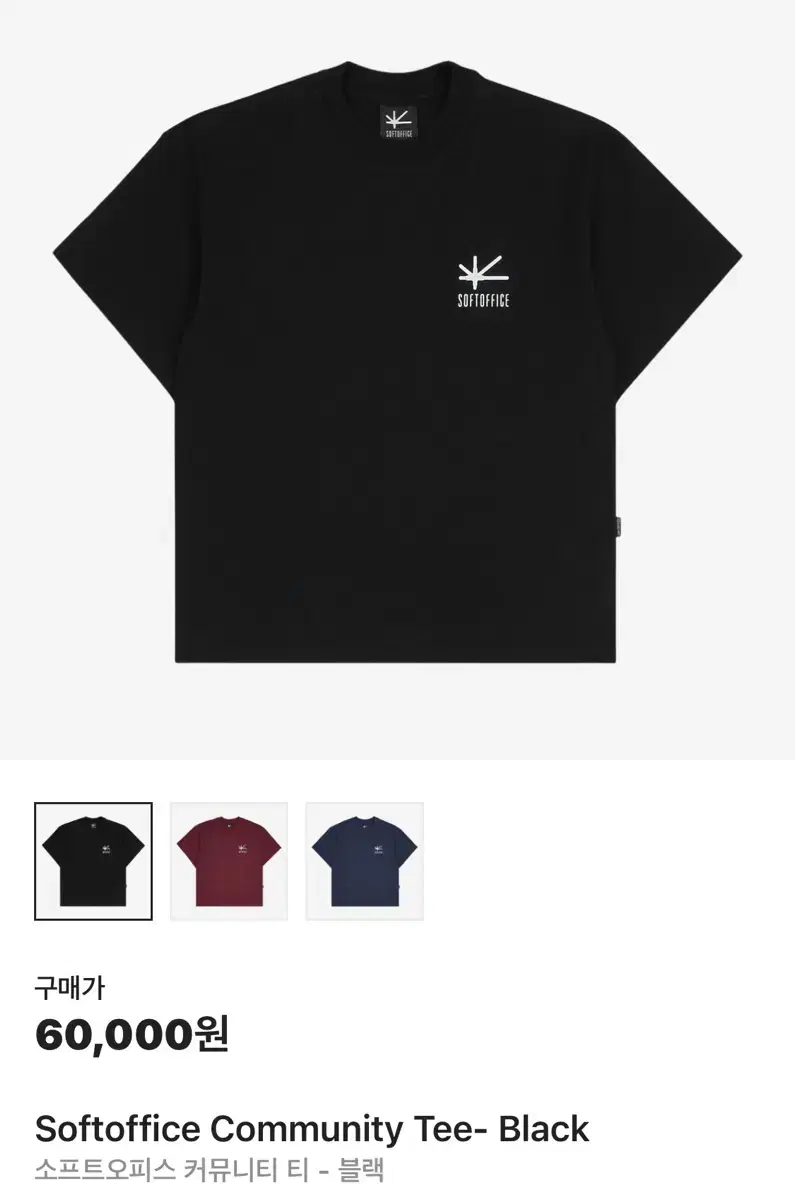
Task: Tap the highlighted black variant with border
Action: [94, 860]
